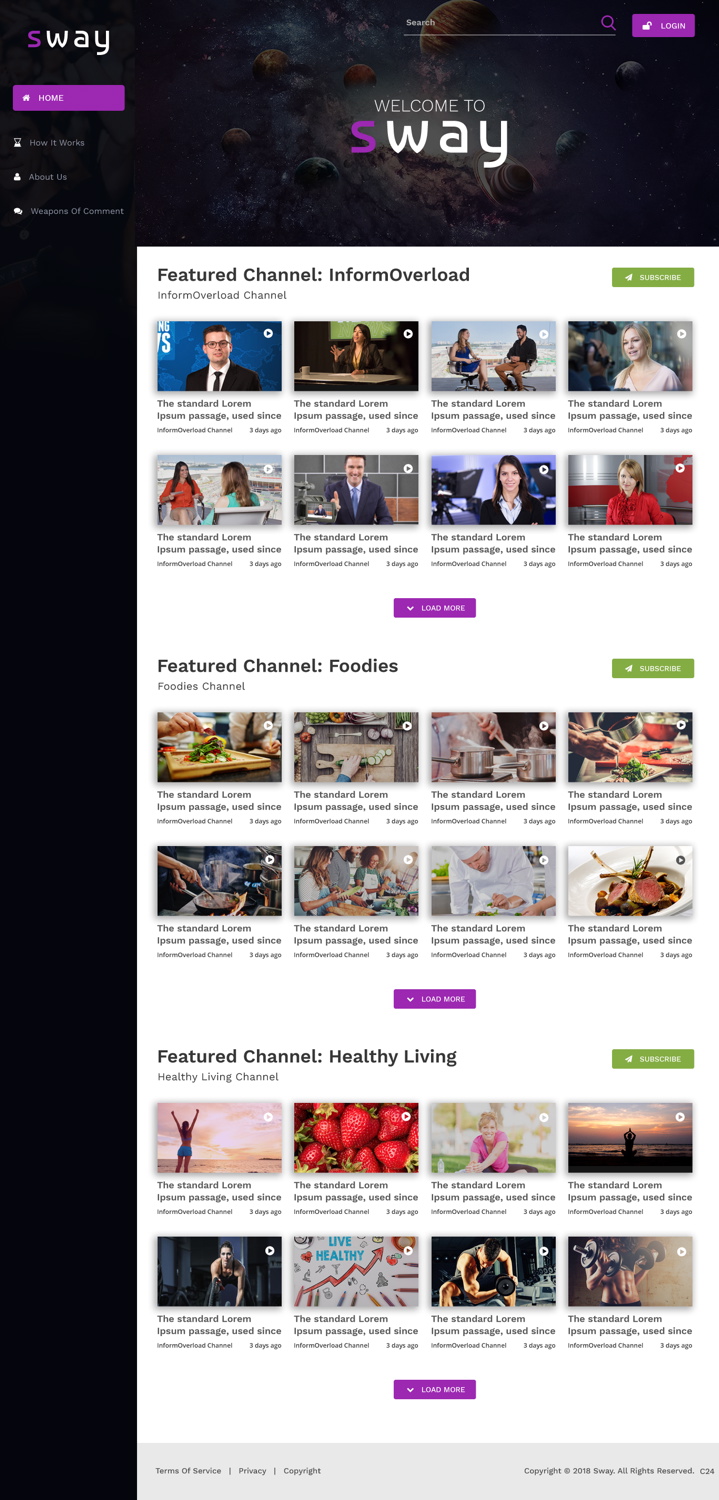Tap the magnifier search icon
Screen dimensions: 719x1500
(x=608, y=22)
